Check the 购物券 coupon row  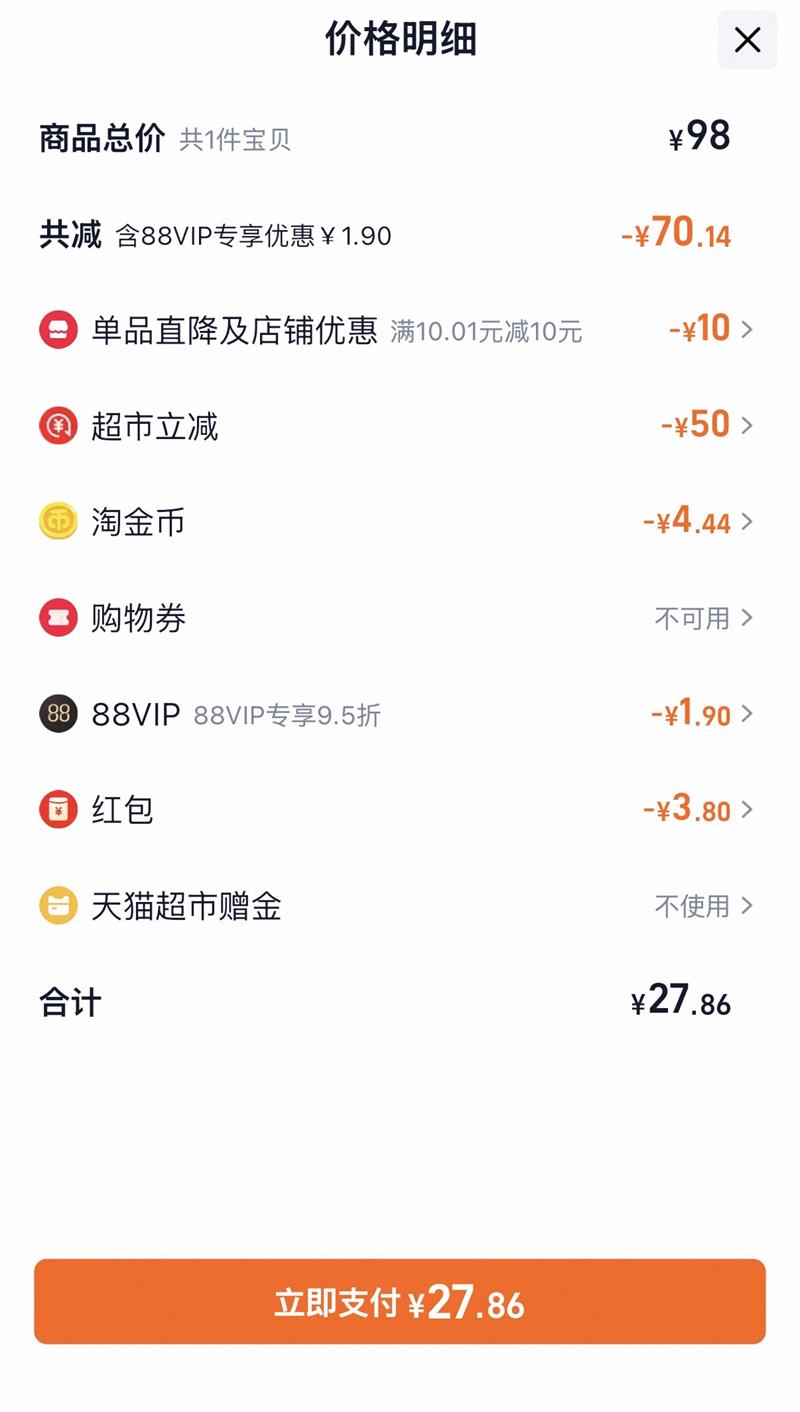point(400,618)
